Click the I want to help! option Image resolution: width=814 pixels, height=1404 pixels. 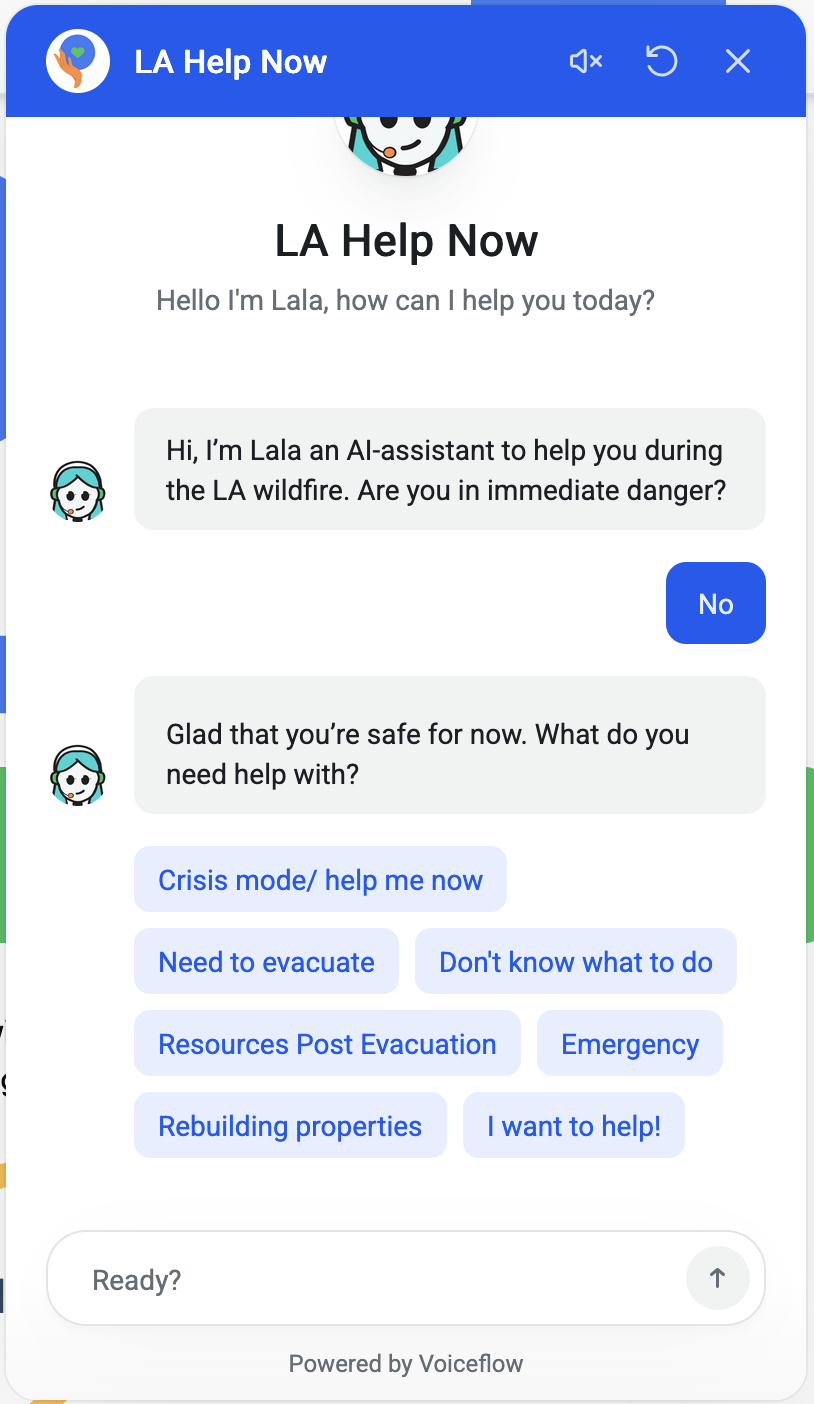573,1125
